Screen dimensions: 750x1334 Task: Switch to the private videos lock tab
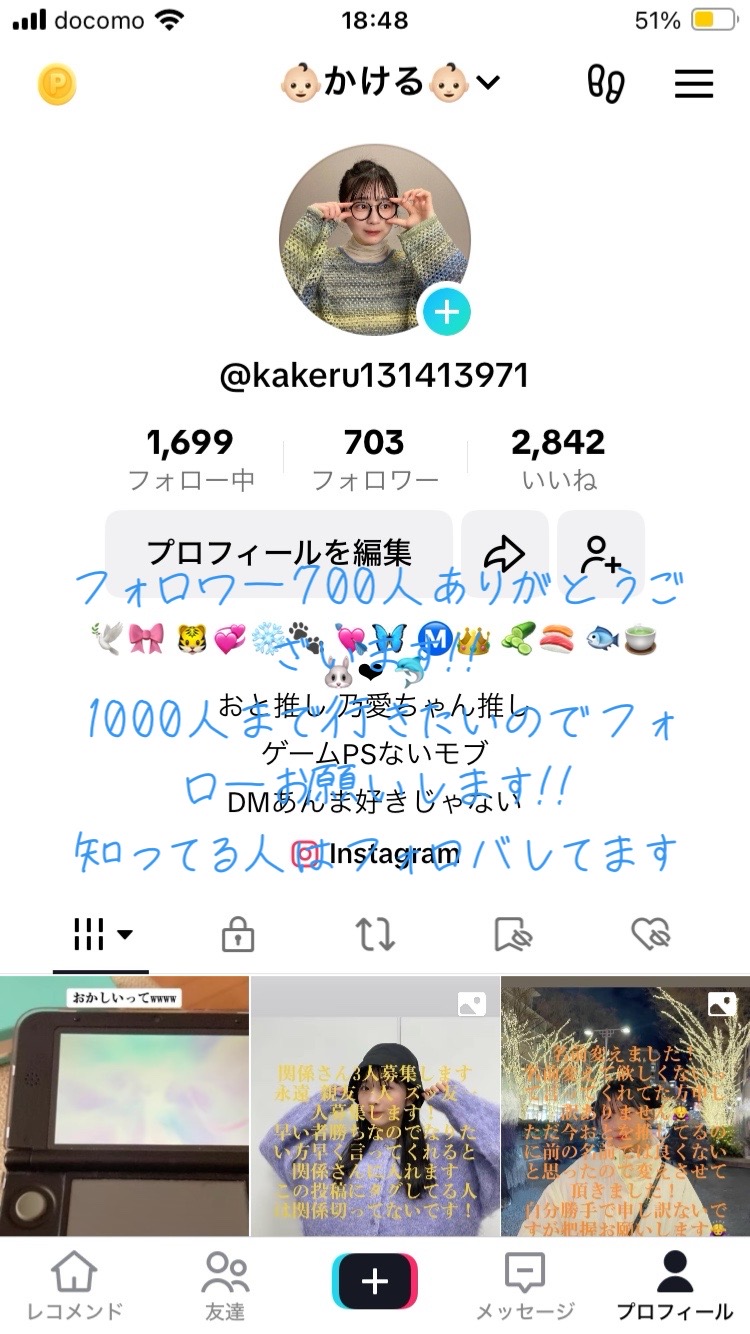pyautogui.click(x=237, y=935)
